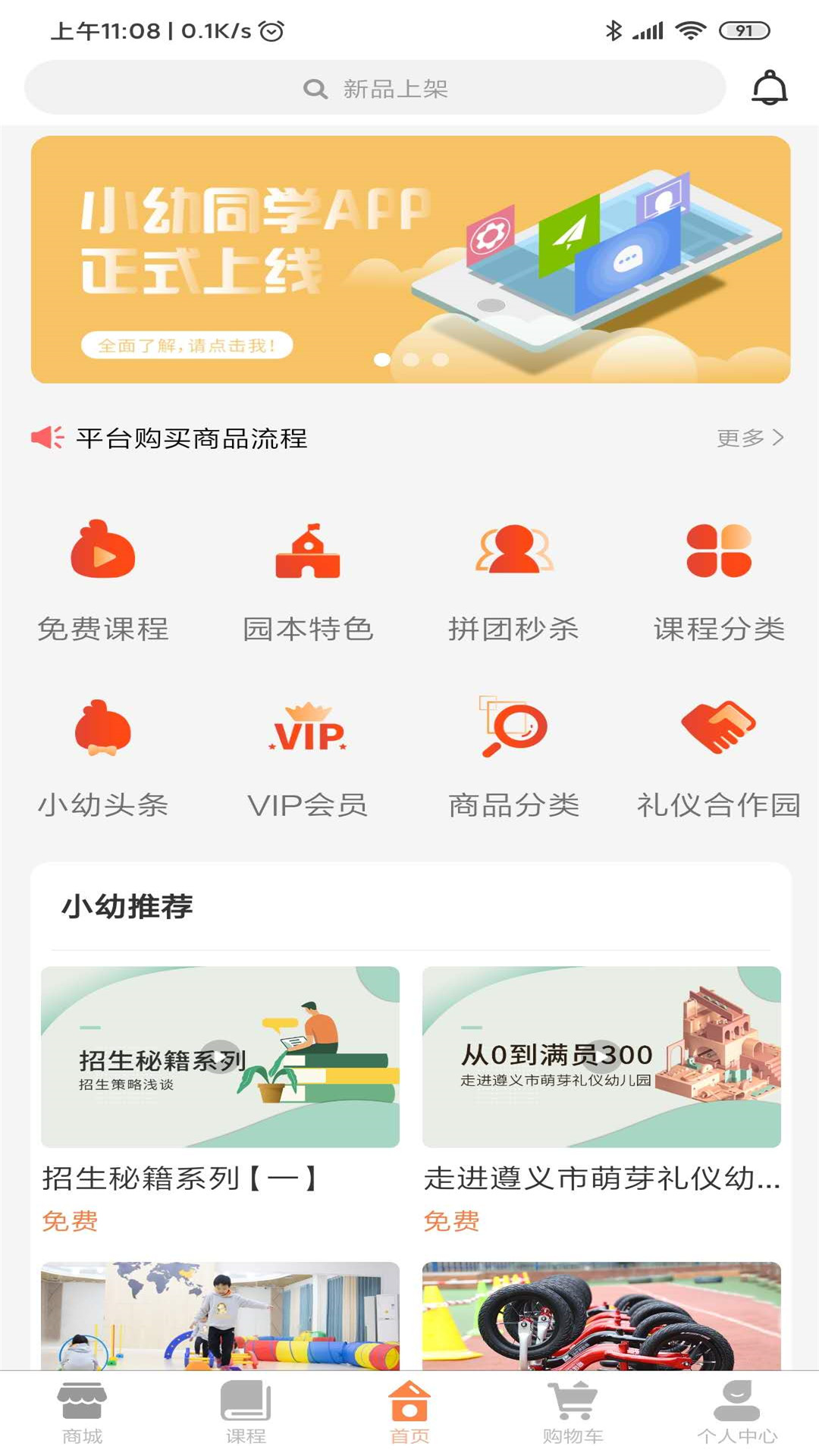The height and width of the screenshot is (1456, 819).
Task: Open the notifications bell
Action: point(769,88)
